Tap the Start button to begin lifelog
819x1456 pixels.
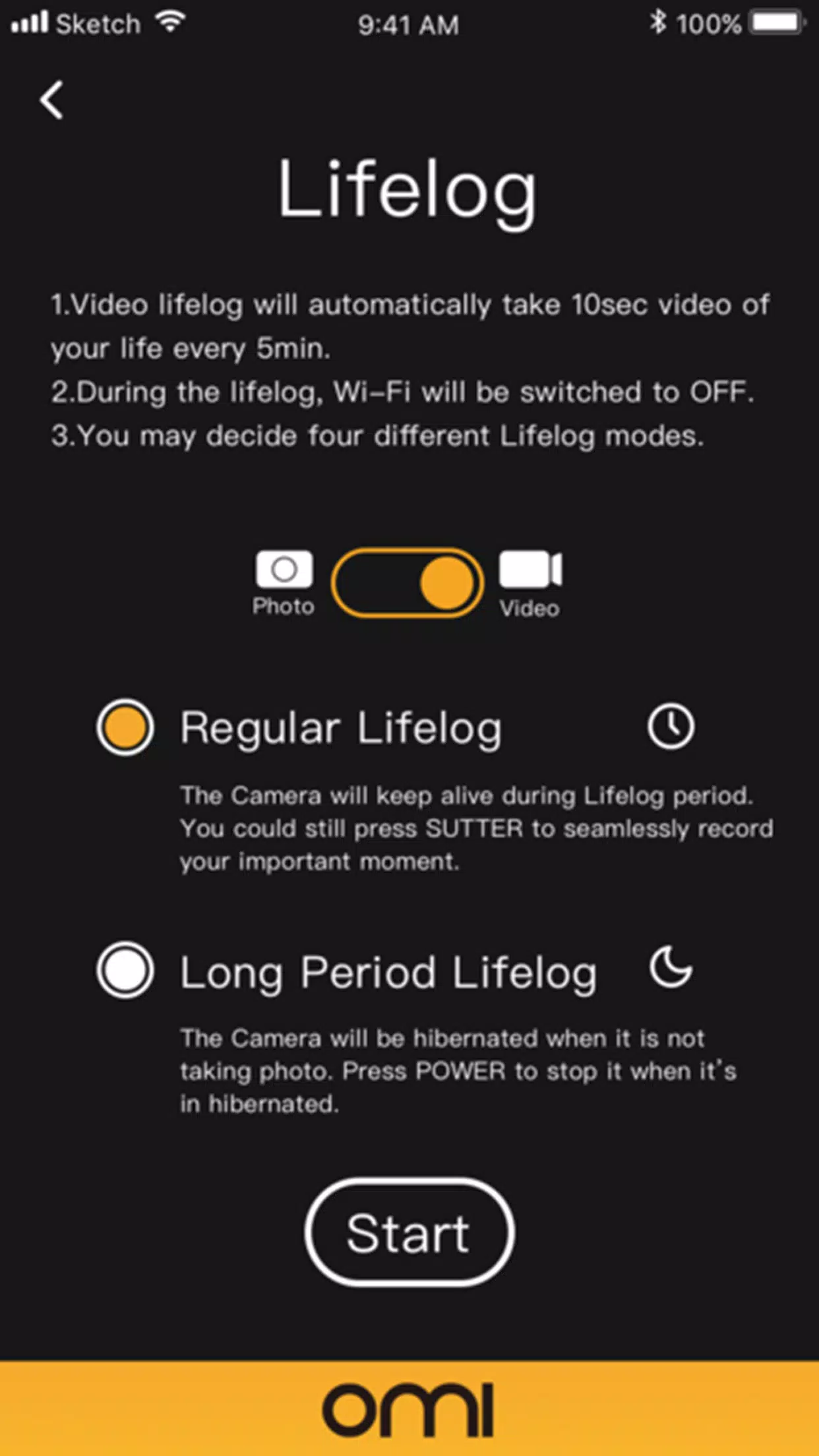point(409,1233)
